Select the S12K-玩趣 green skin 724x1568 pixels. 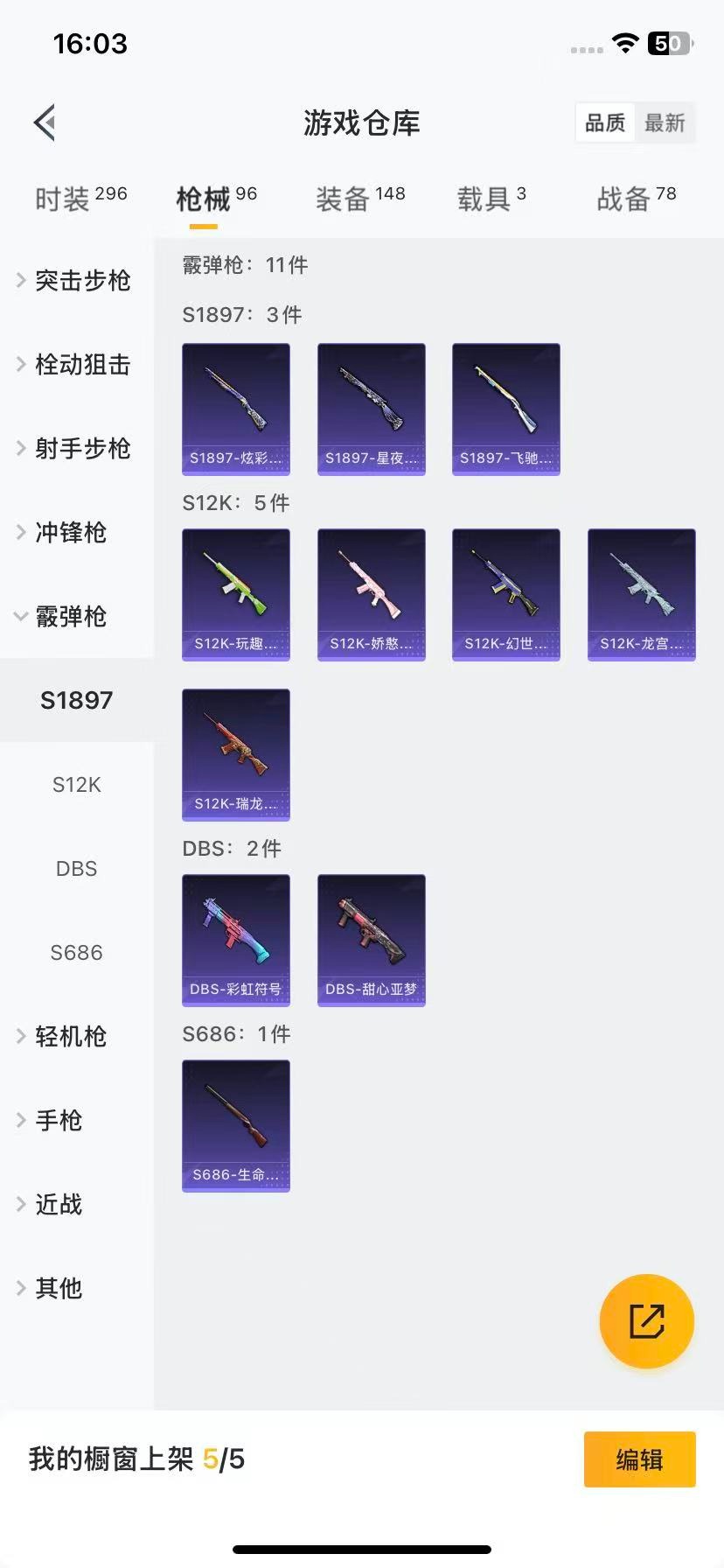(x=235, y=594)
